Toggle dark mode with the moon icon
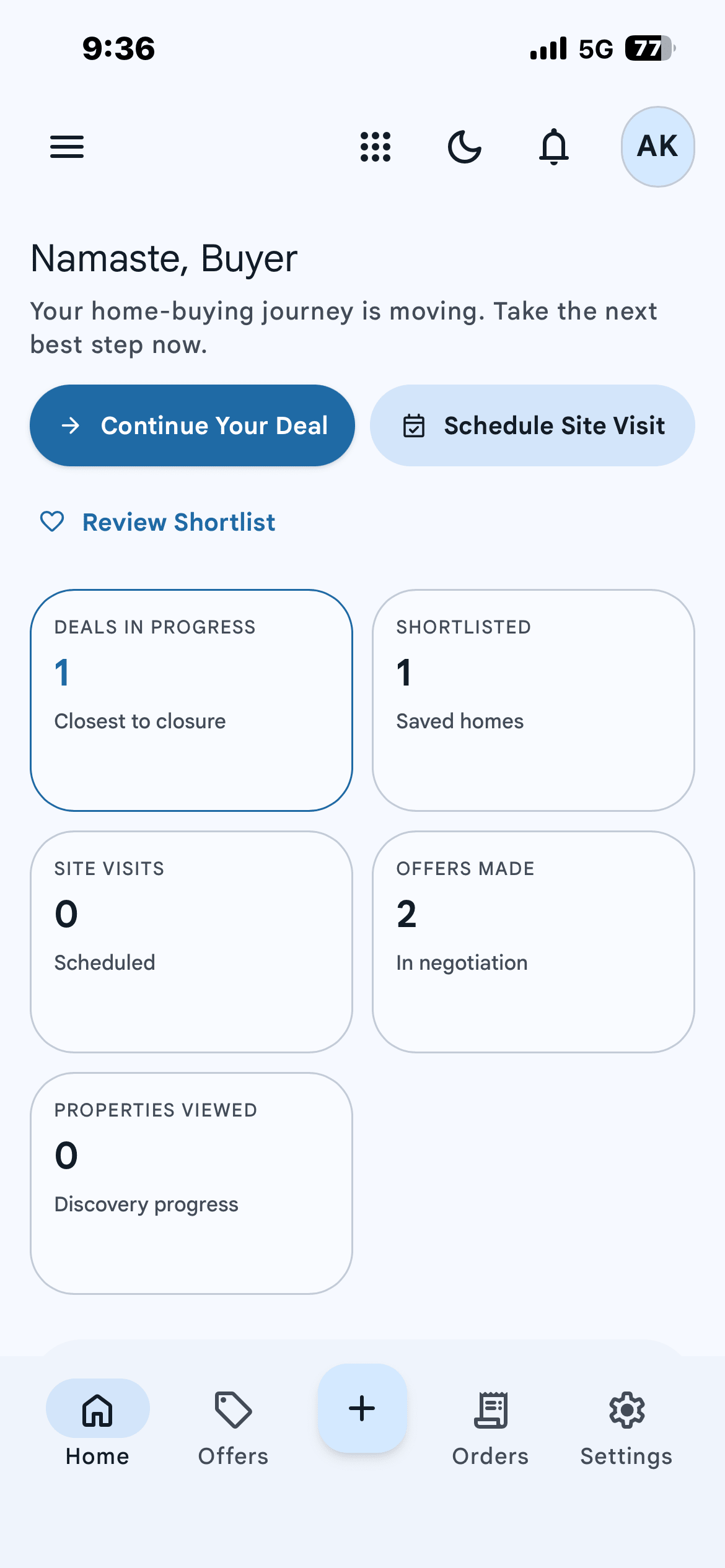 [464, 147]
